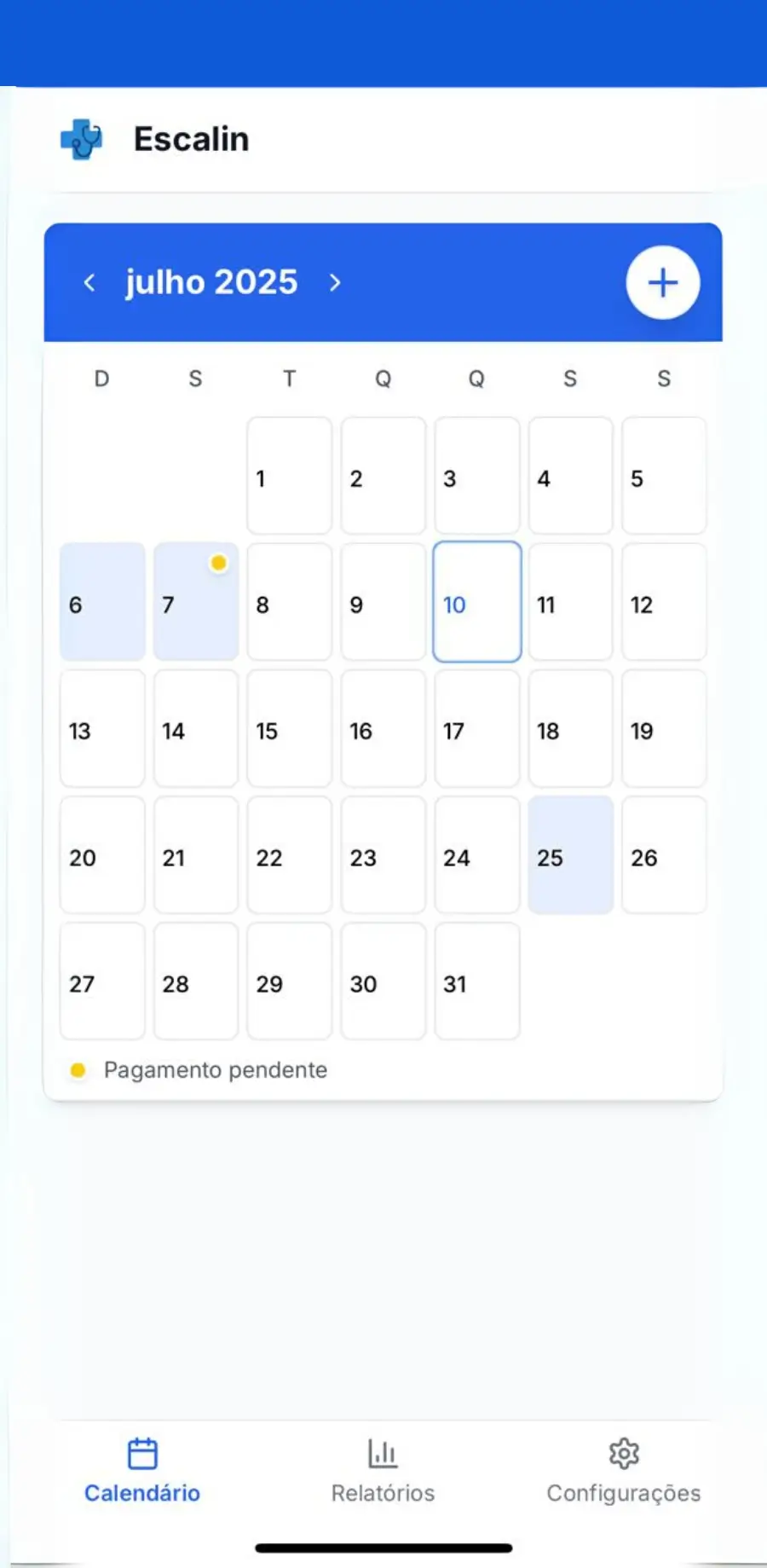Image resolution: width=767 pixels, height=1568 pixels.
Task: Select day 12 in the calendar
Action: click(663, 602)
